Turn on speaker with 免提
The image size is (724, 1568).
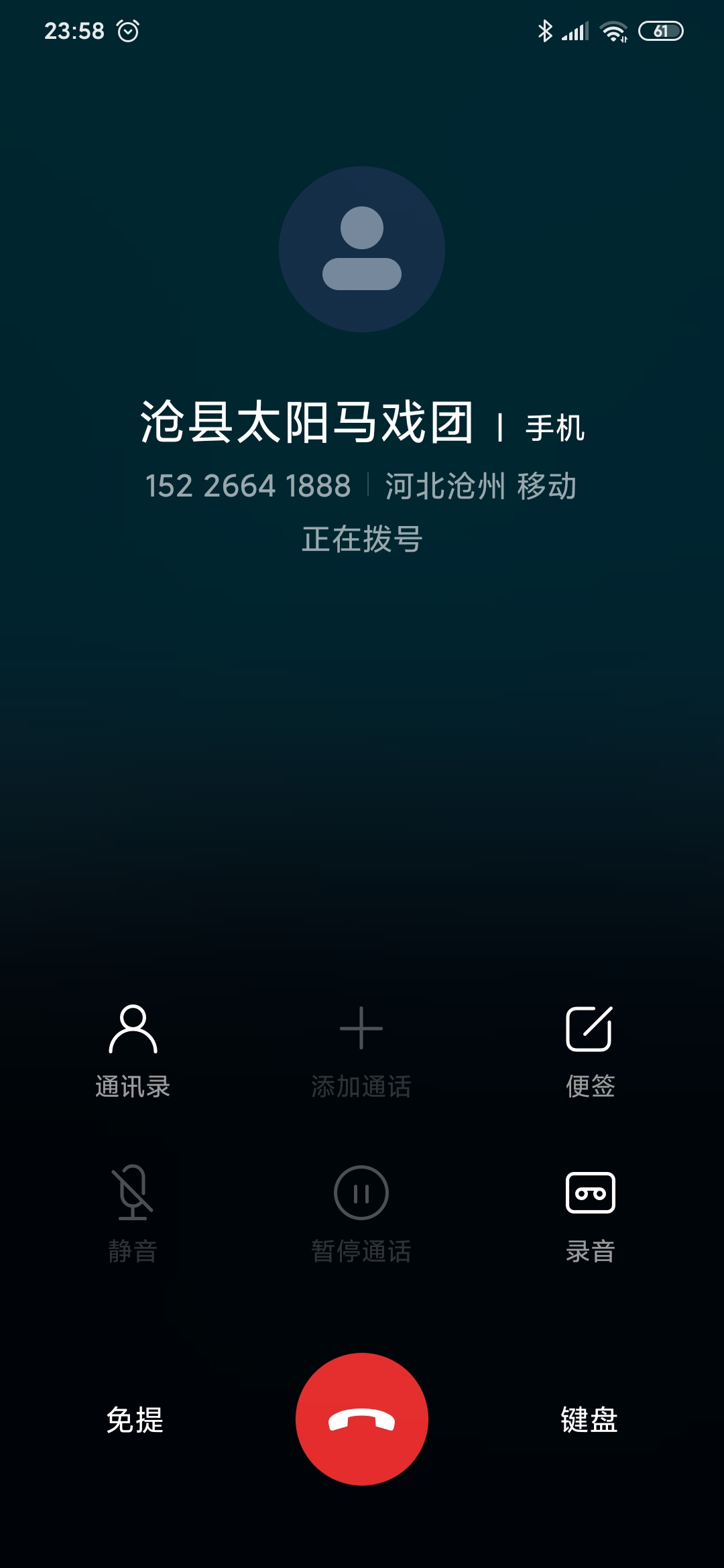point(135,1419)
